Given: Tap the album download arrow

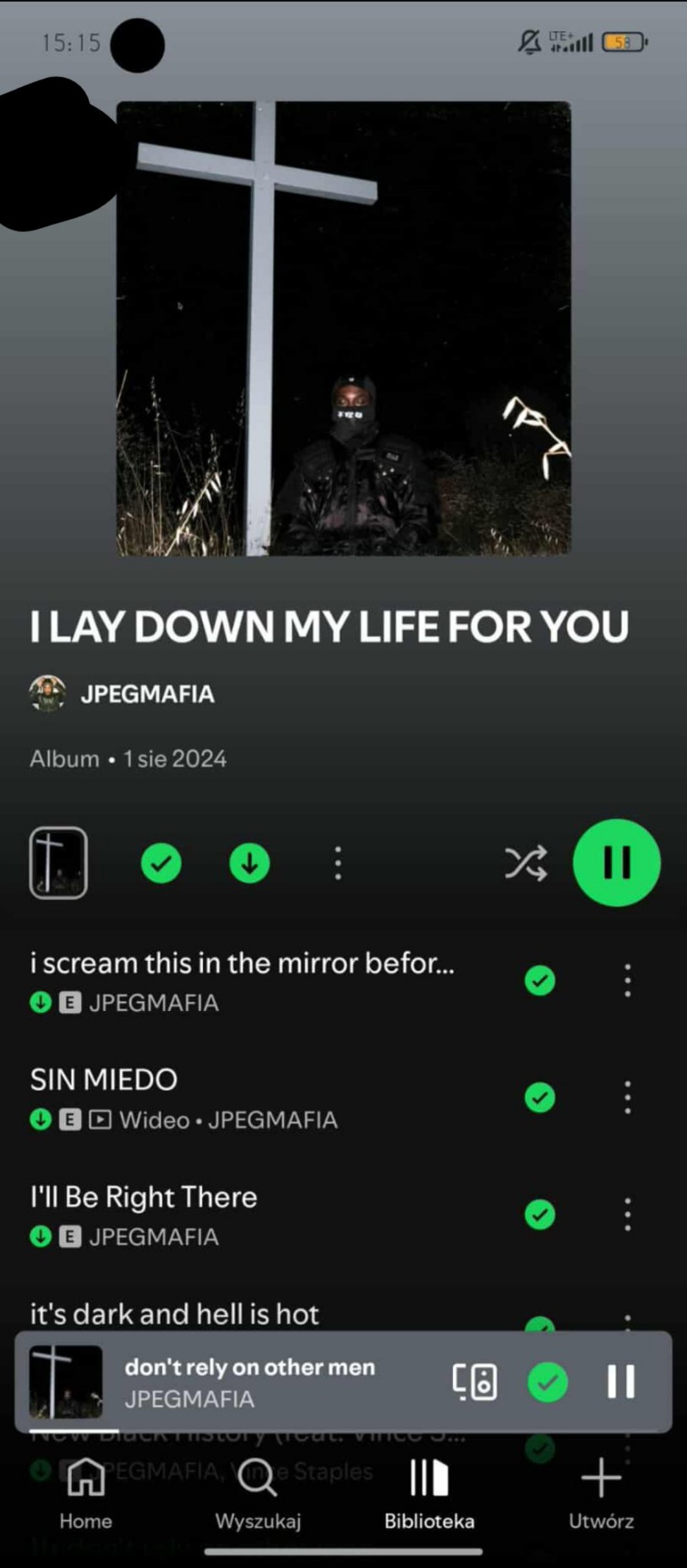Looking at the screenshot, I should coord(250,863).
